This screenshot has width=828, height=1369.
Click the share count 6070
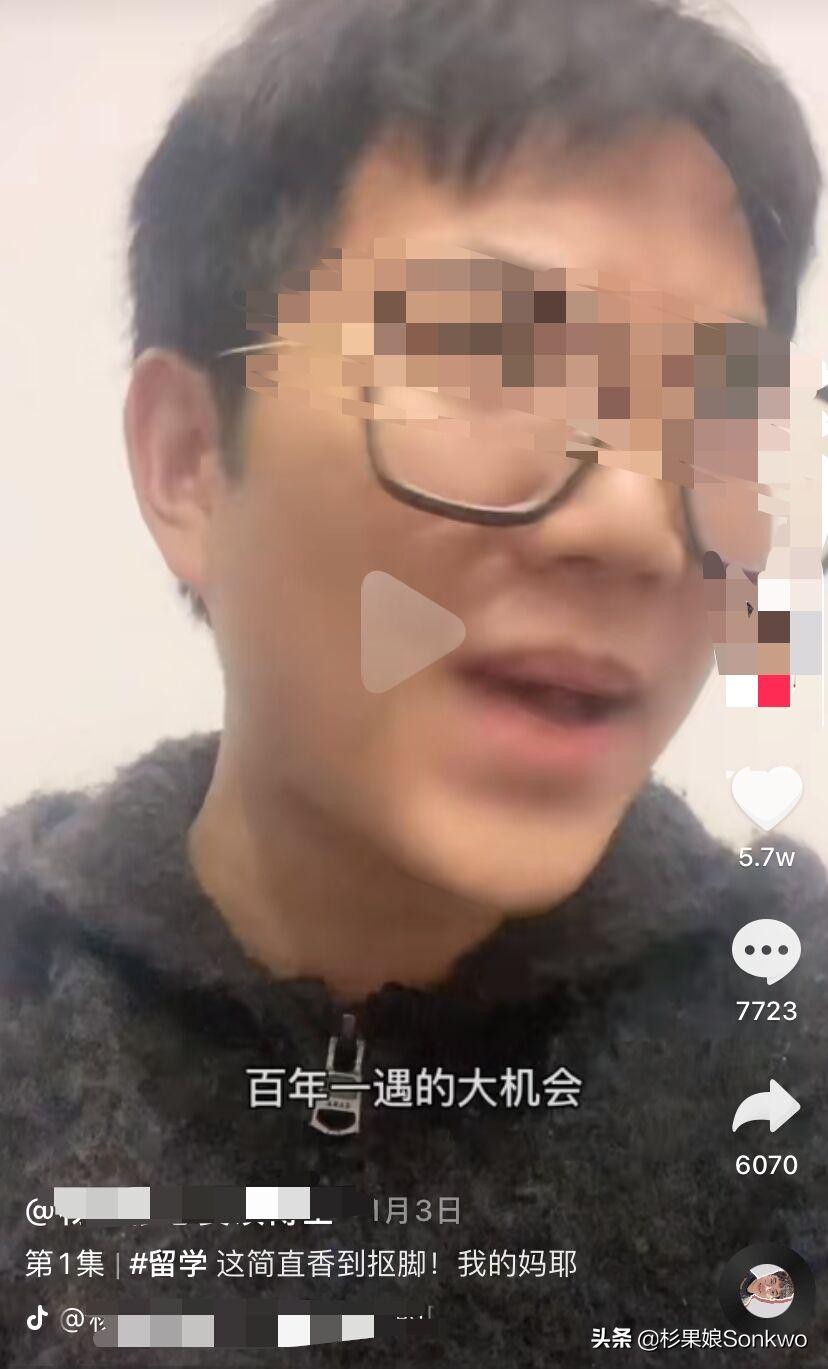[x=766, y=1165]
